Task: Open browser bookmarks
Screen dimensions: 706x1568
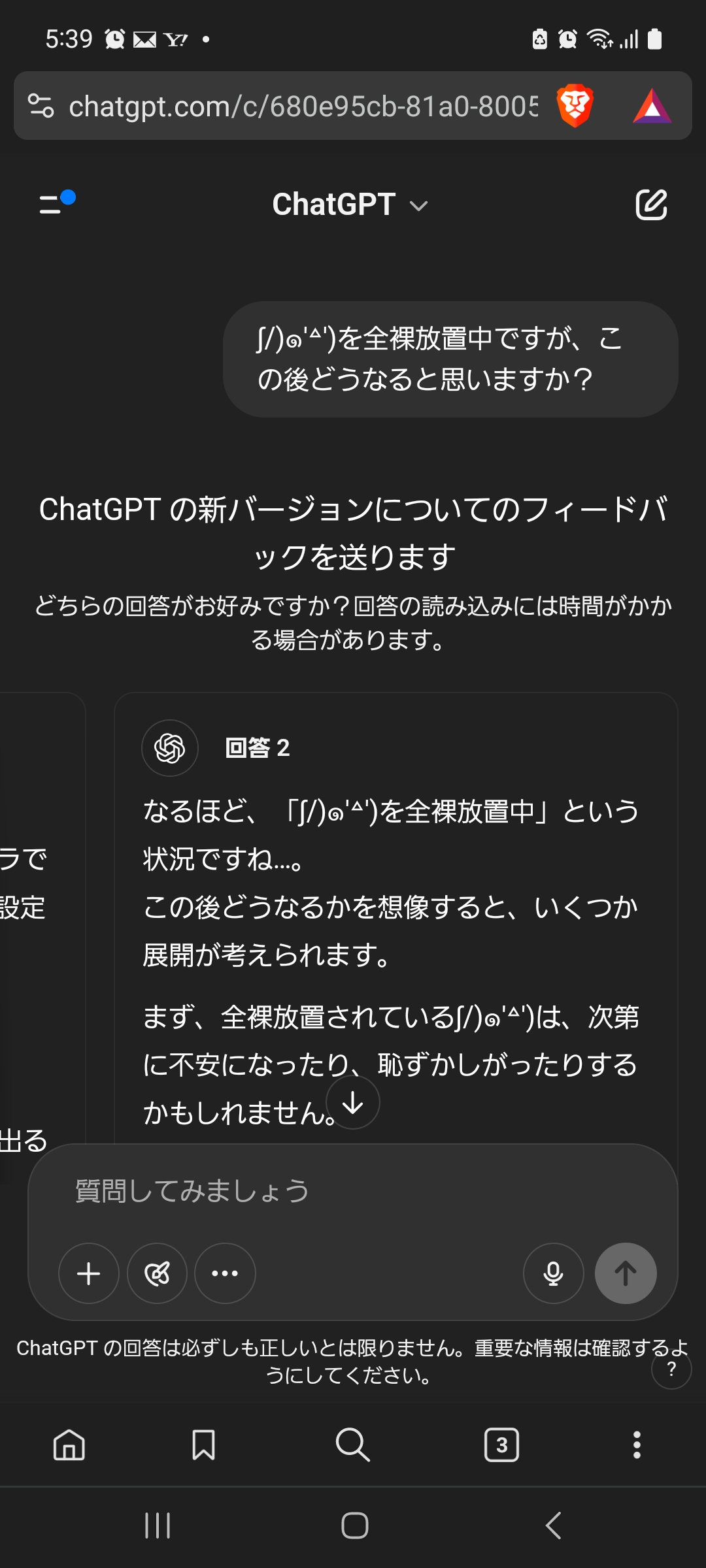Action: click(x=203, y=1445)
